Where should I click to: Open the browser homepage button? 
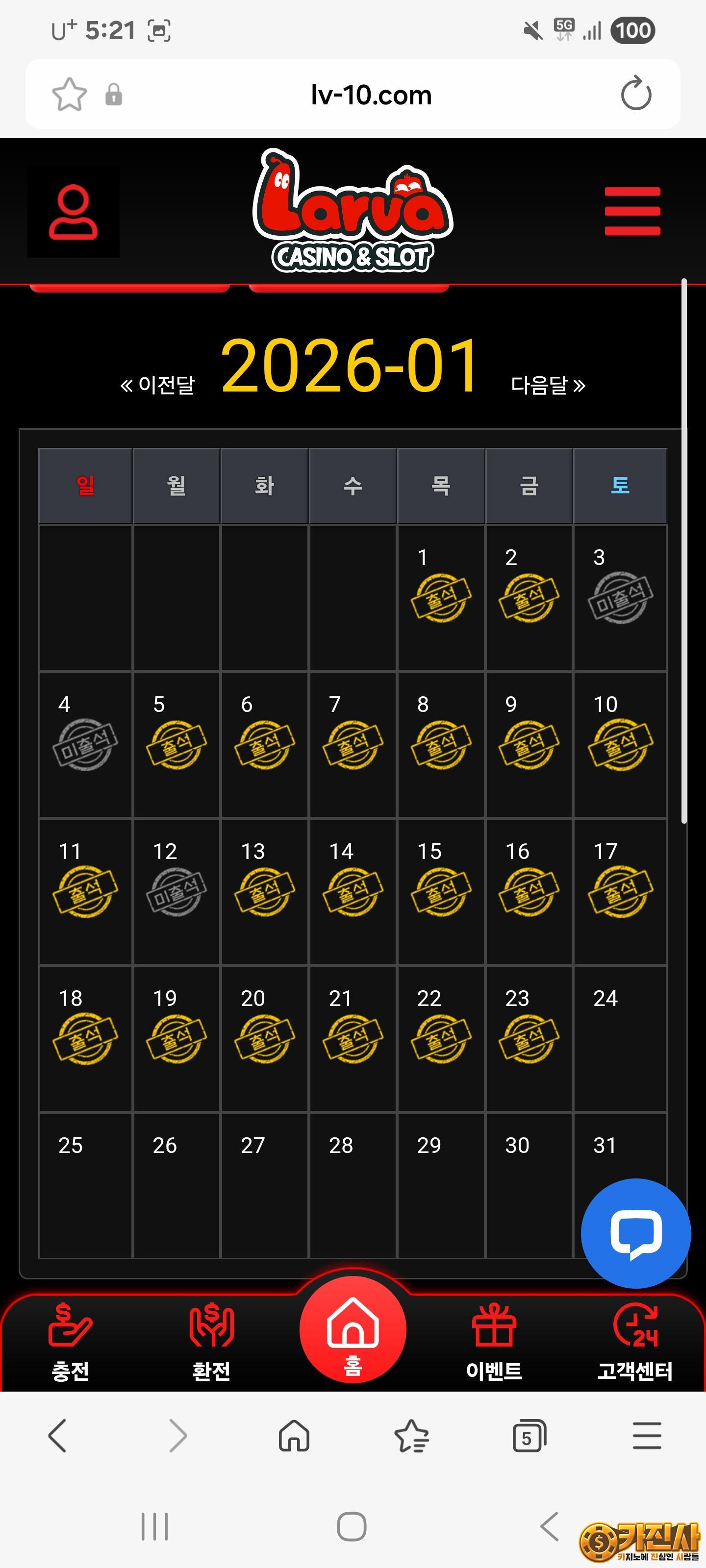click(x=294, y=1436)
